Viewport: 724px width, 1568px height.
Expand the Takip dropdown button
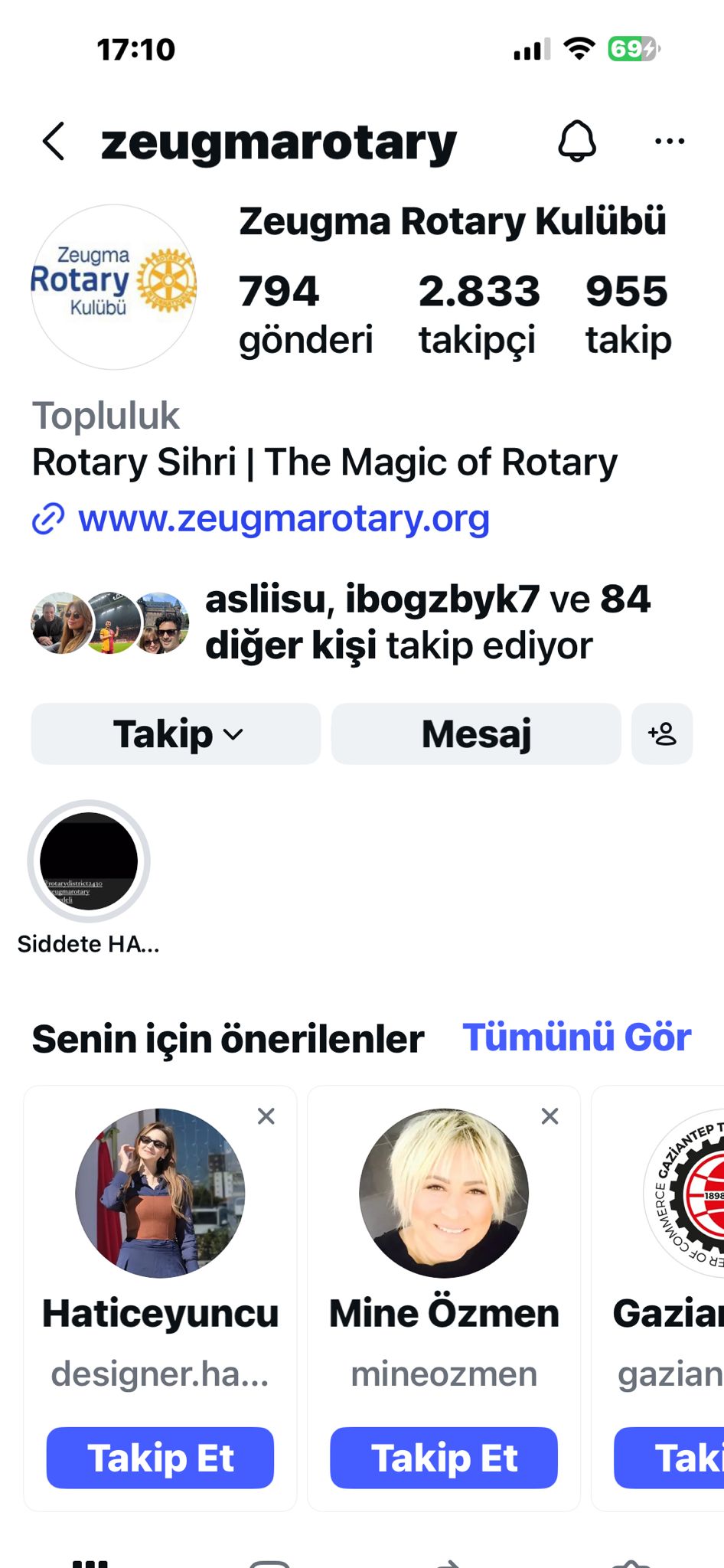click(x=176, y=734)
